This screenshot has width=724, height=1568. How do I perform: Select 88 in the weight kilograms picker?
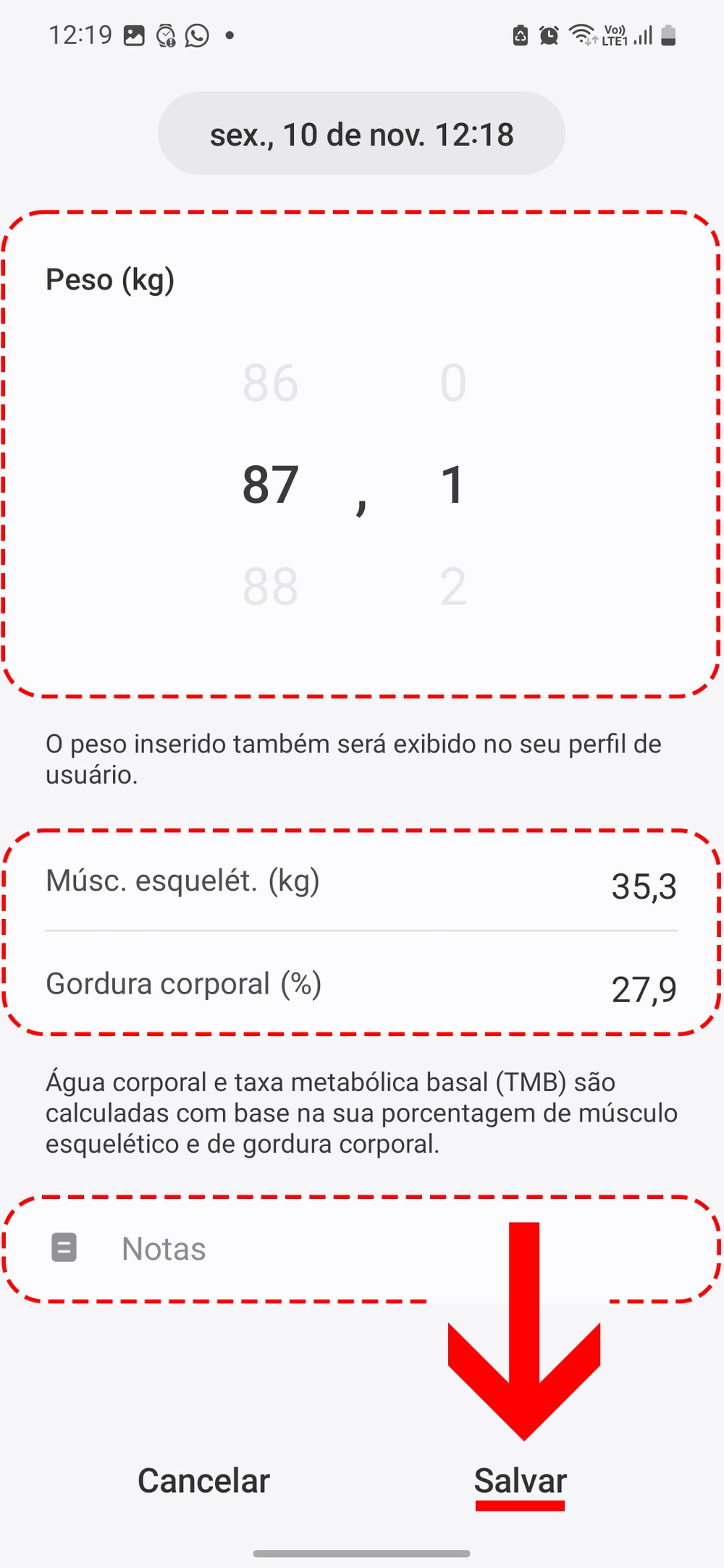click(x=270, y=586)
